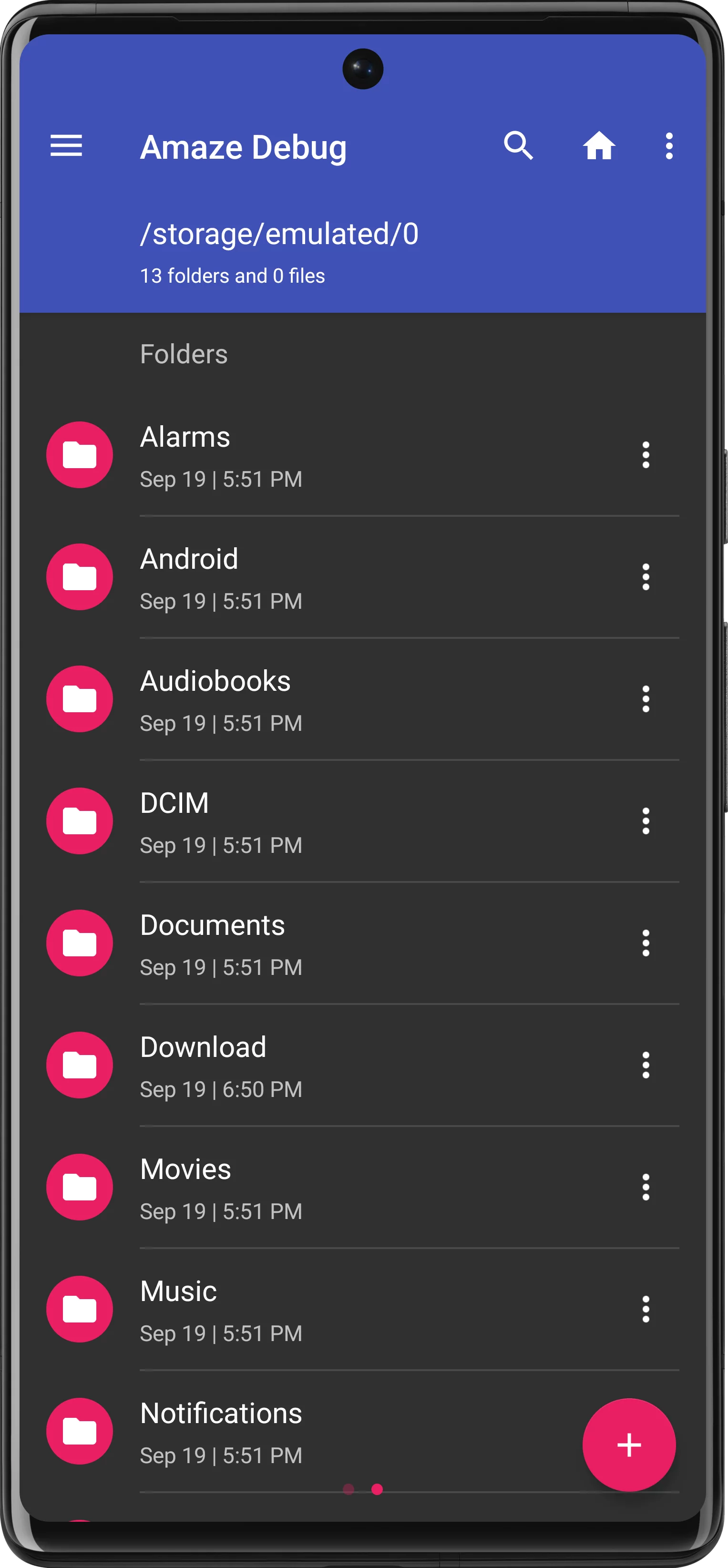
Task: Show more options for Music folder
Action: pos(645,1309)
